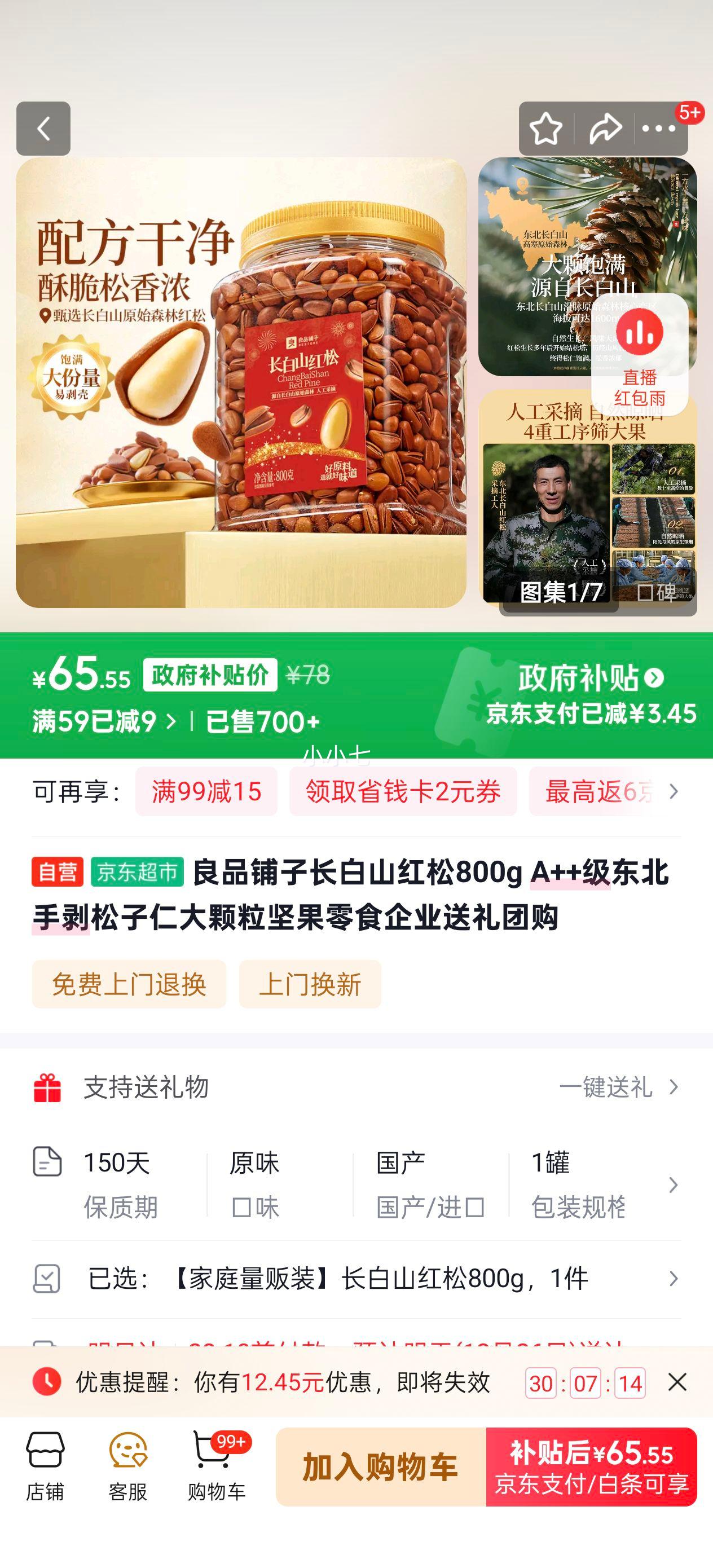713x1568 pixels.
Task: Select the 满99减15 coupon chip
Action: [206, 791]
